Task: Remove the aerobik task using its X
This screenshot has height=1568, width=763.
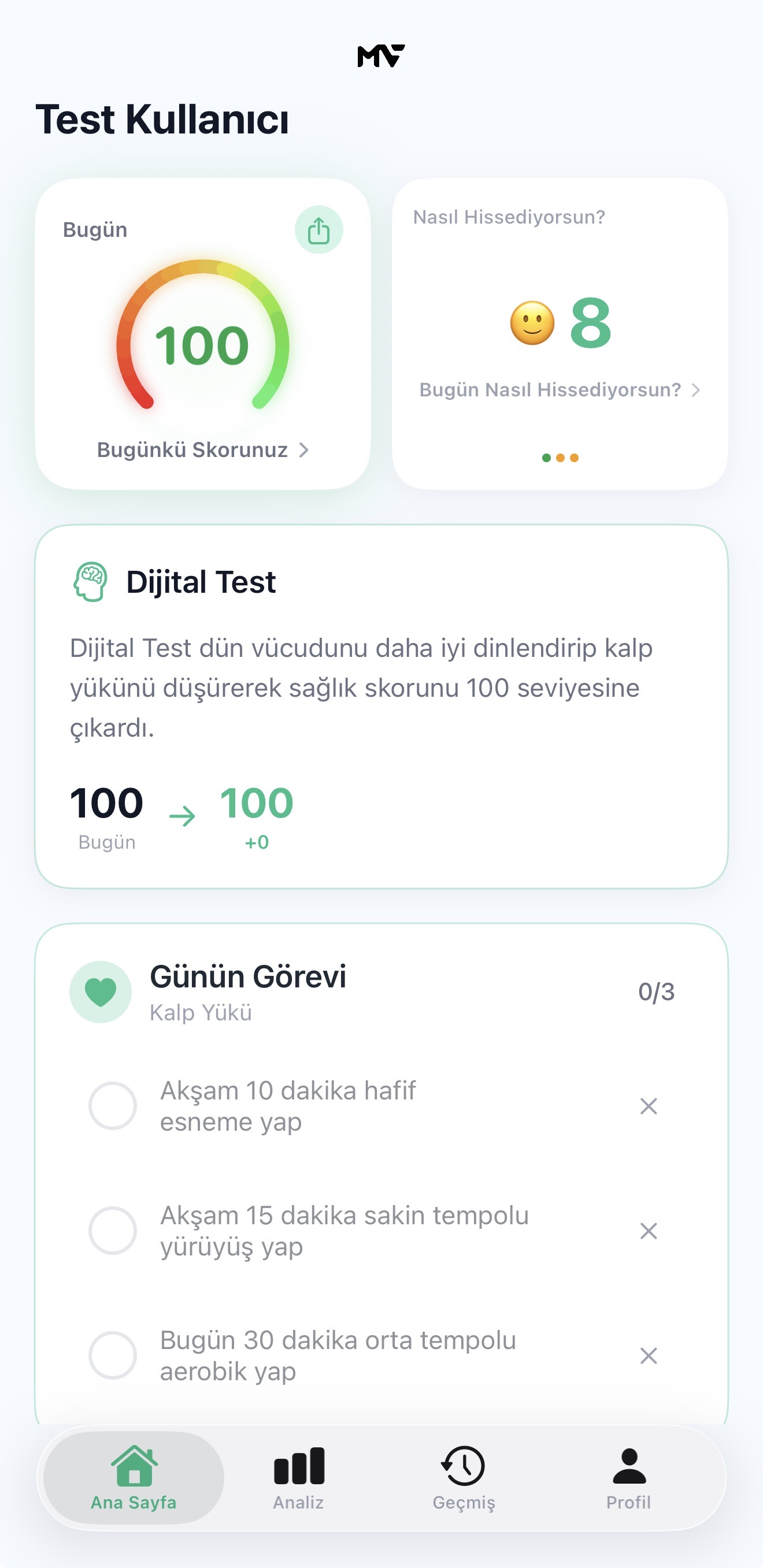Action: pyautogui.click(x=648, y=1355)
